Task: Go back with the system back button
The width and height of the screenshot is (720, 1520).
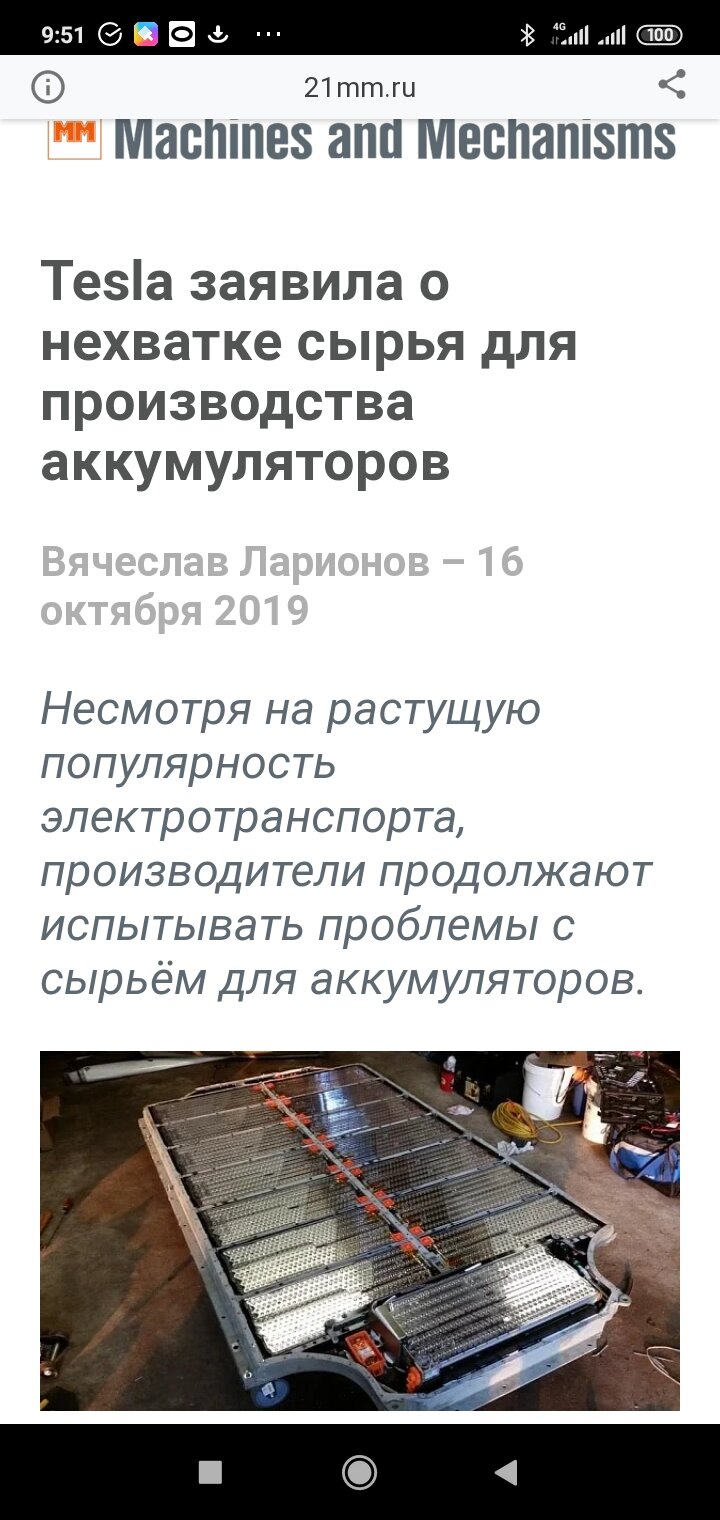Action: pyautogui.click(x=507, y=1471)
